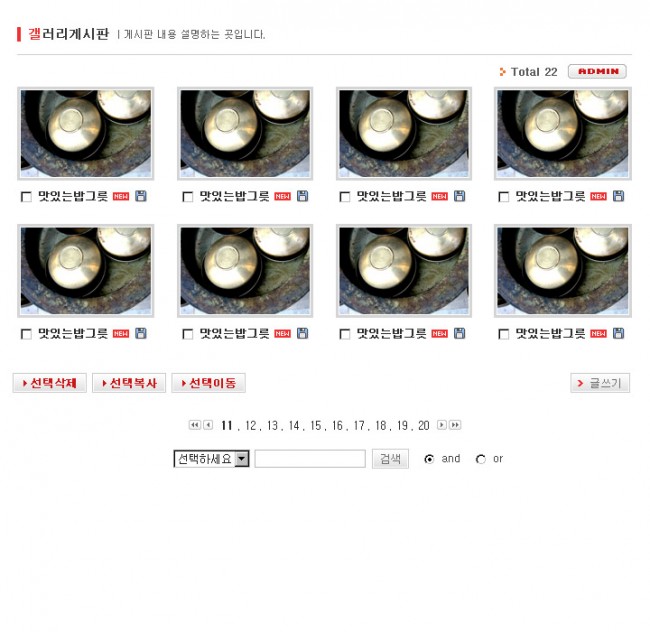The height and width of the screenshot is (632, 650).
Task: Tap 선택삭제 to delete selected posts
Action: (49, 383)
